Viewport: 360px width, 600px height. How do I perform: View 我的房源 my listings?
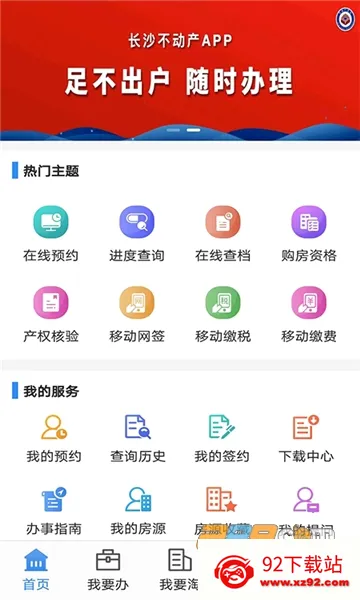(x=138, y=511)
